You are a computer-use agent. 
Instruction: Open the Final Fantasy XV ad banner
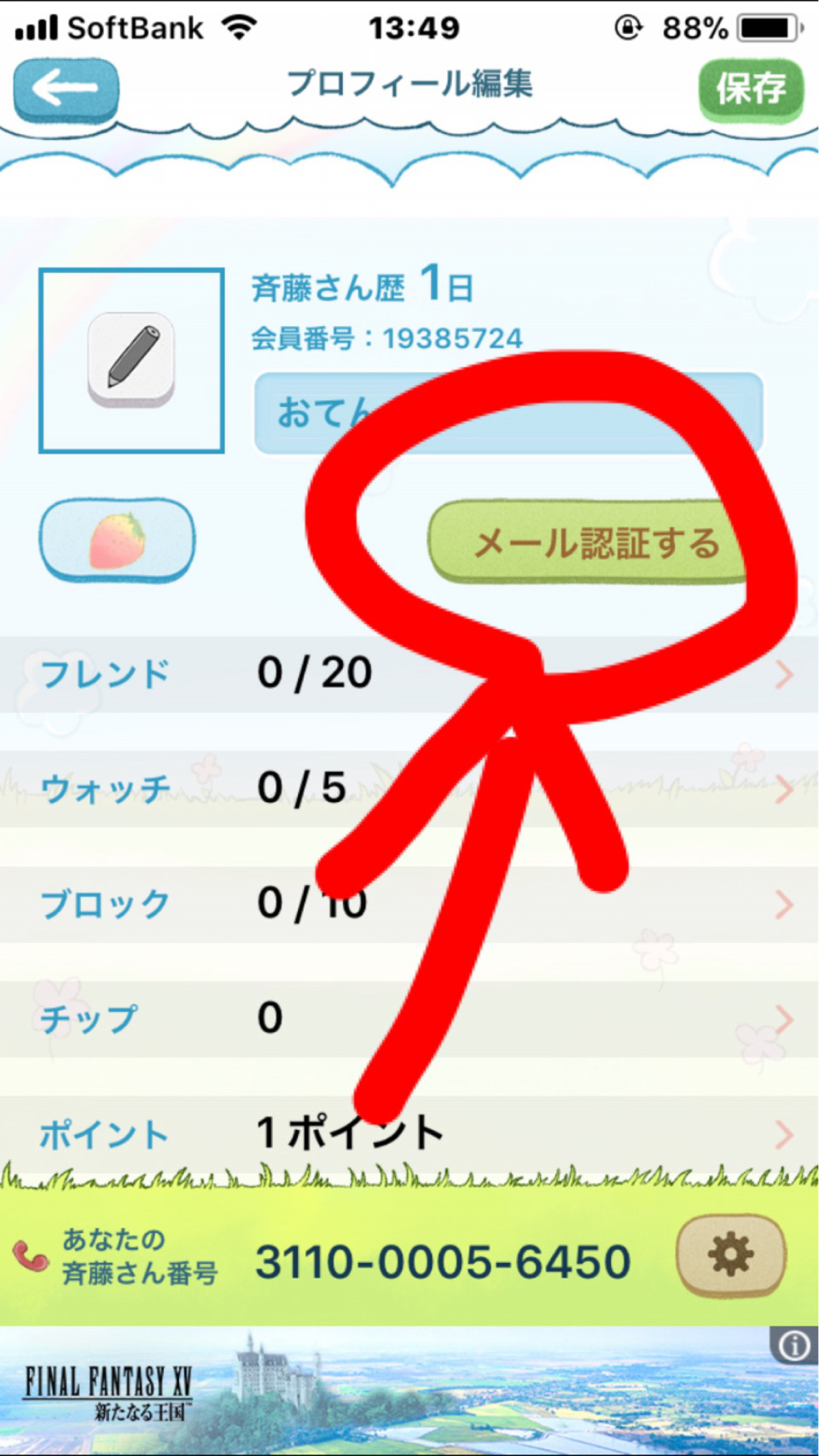point(409,1391)
